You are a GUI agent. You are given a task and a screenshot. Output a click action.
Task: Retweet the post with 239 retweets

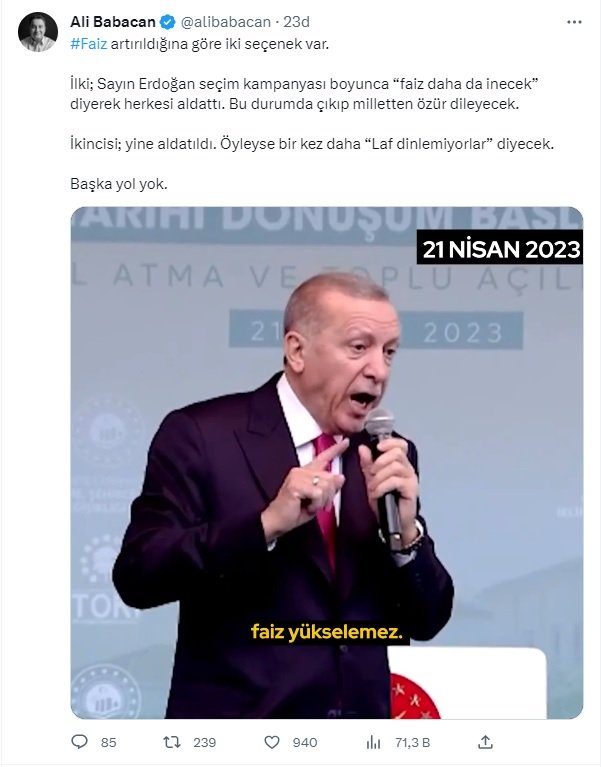click(174, 742)
